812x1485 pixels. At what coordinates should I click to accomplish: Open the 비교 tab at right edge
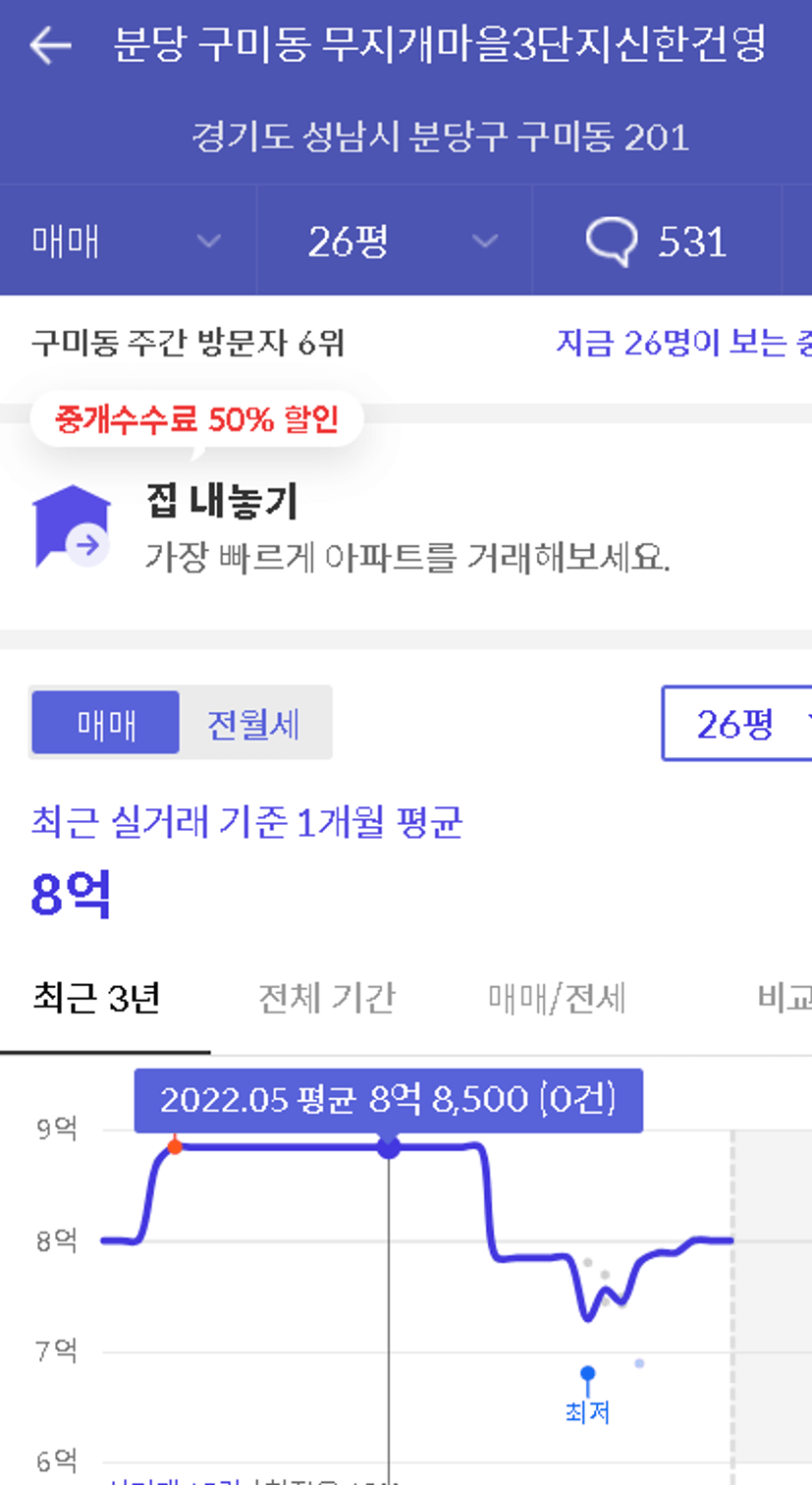pos(784,998)
